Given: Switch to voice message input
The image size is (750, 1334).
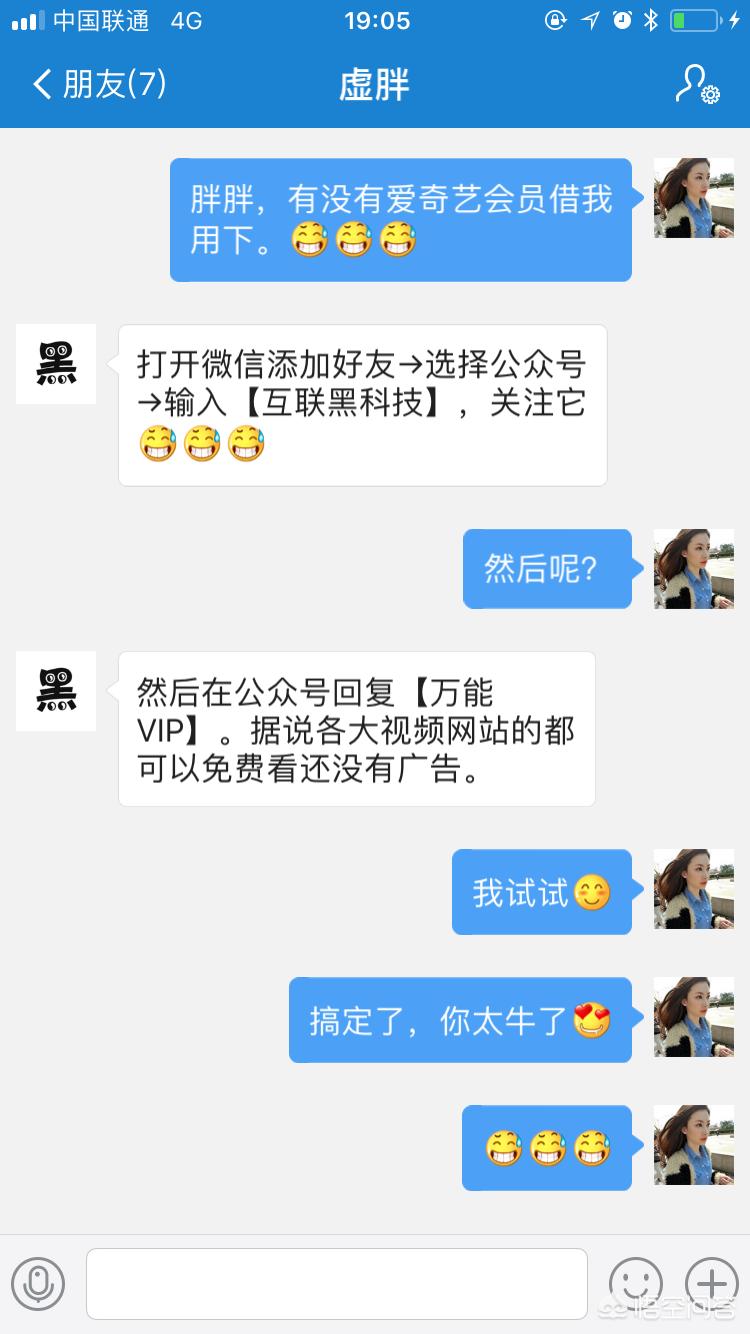Looking at the screenshot, I should 38,1283.
